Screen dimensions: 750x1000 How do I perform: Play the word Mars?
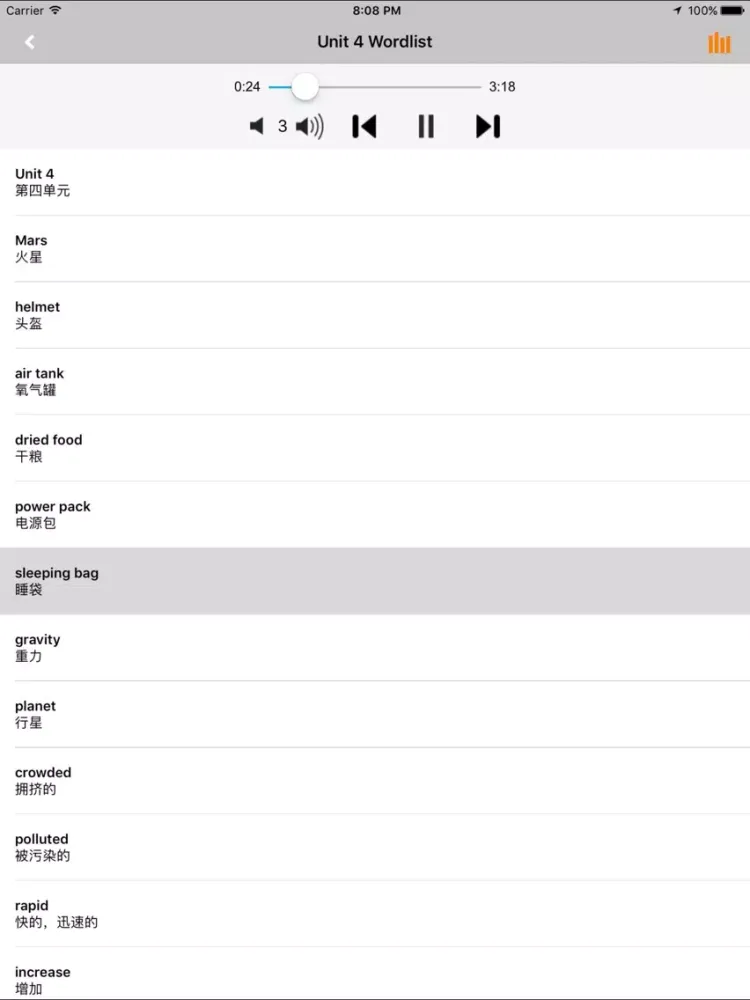tap(375, 248)
